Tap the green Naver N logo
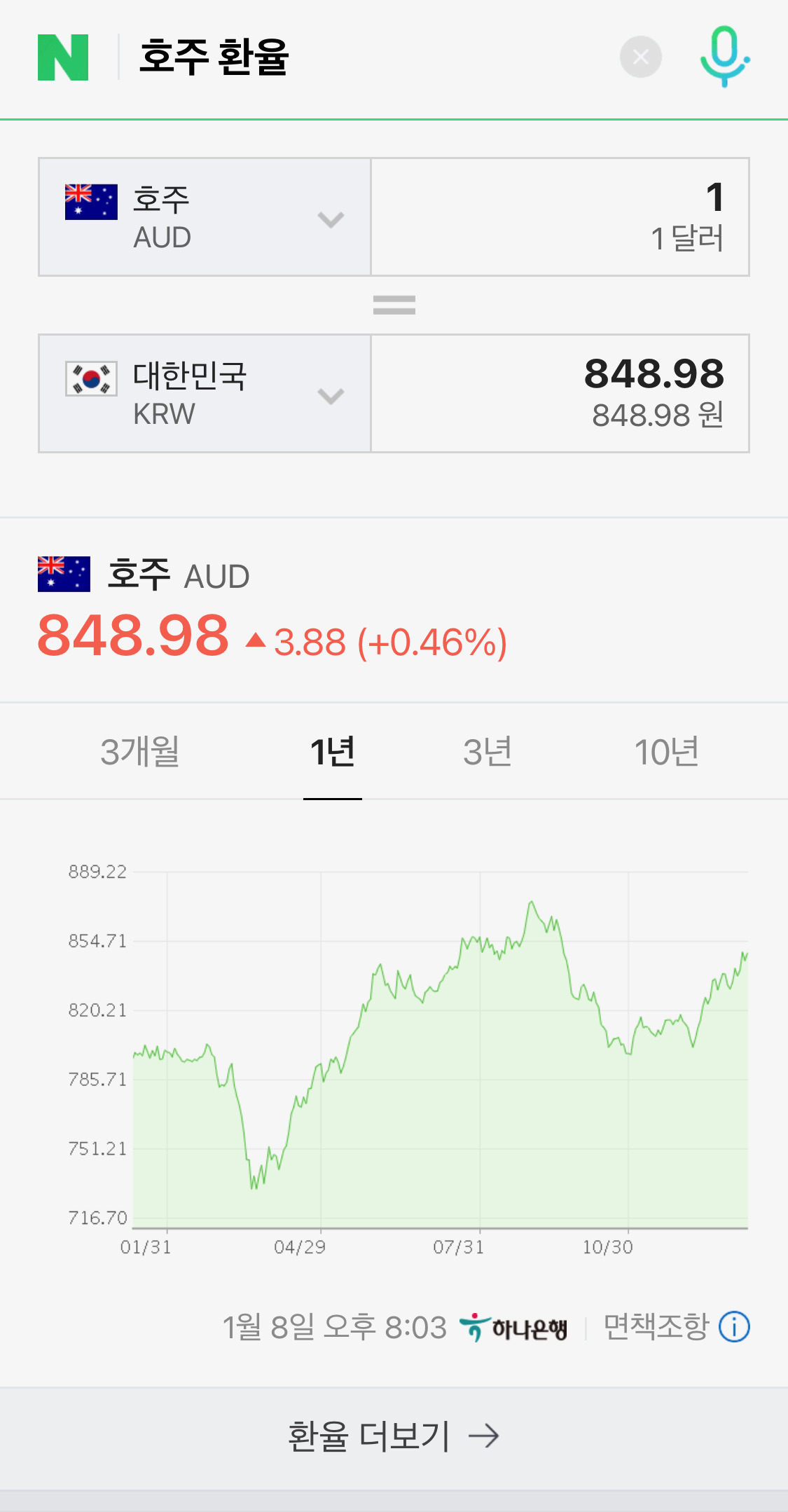Screen dimensions: 788x1512 point(63,57)
